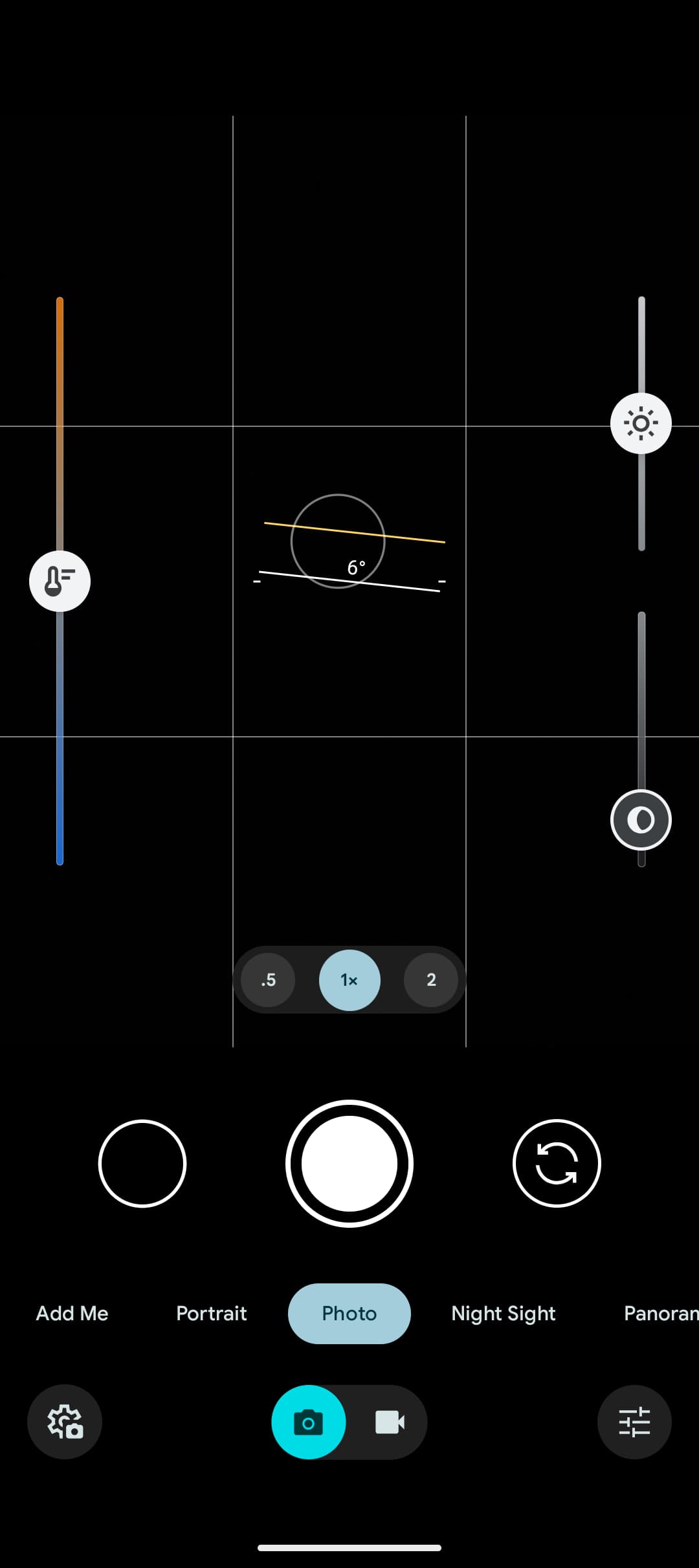Viewport: 699px width, 1568px height.
Task: Switch to video recording mode
Action: pyautogui.click(x=390, y=1422)
